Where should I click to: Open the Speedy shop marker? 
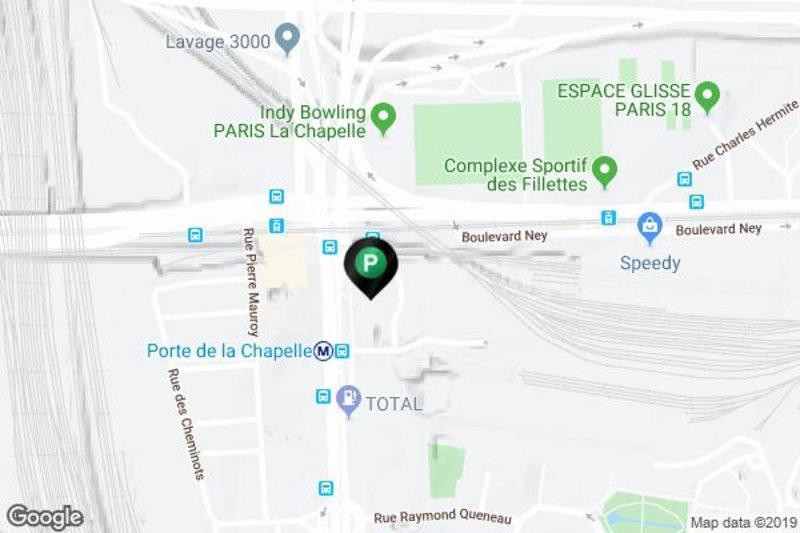650,228
